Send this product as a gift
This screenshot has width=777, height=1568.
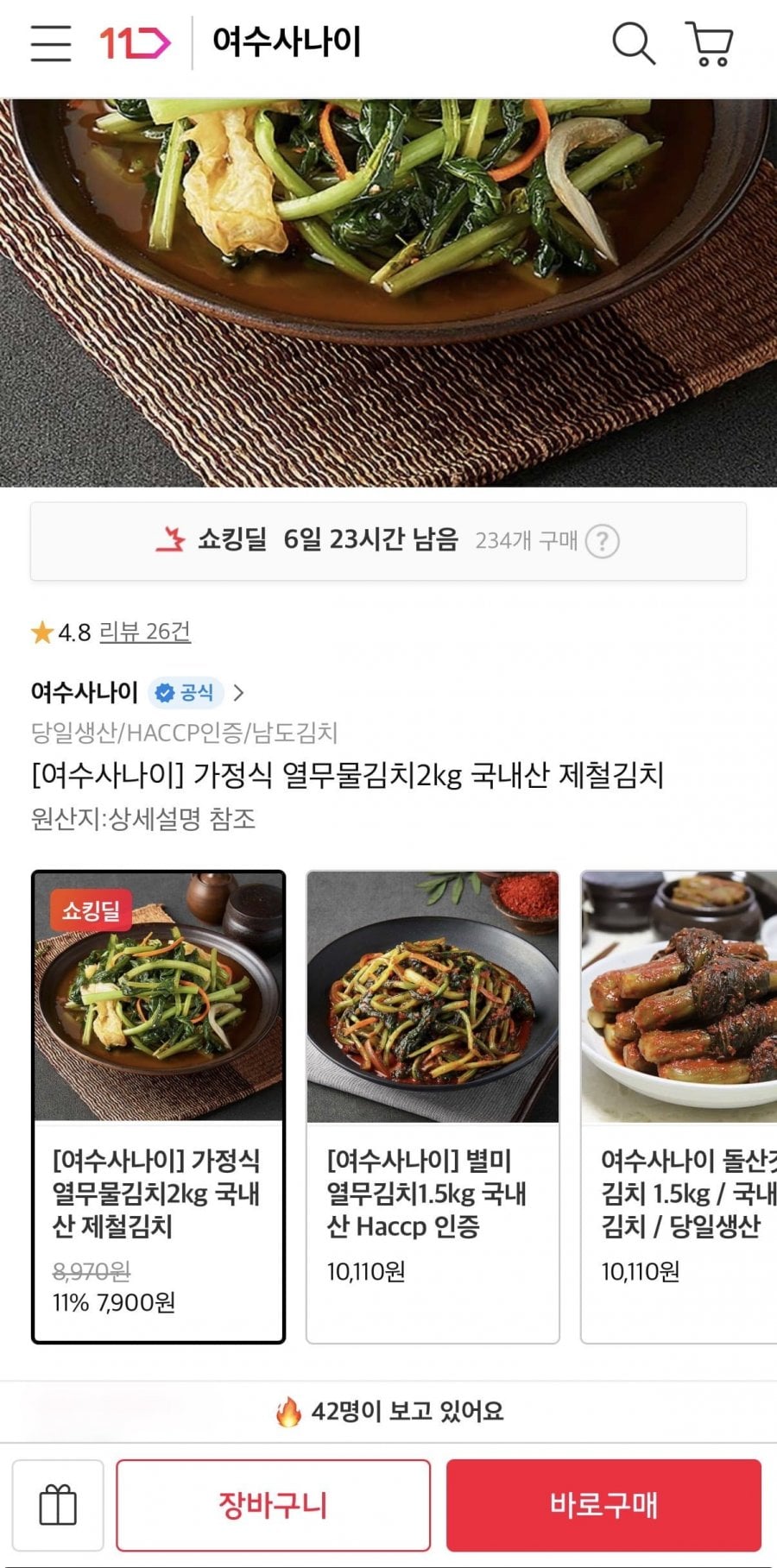[x=58, y=1505]
